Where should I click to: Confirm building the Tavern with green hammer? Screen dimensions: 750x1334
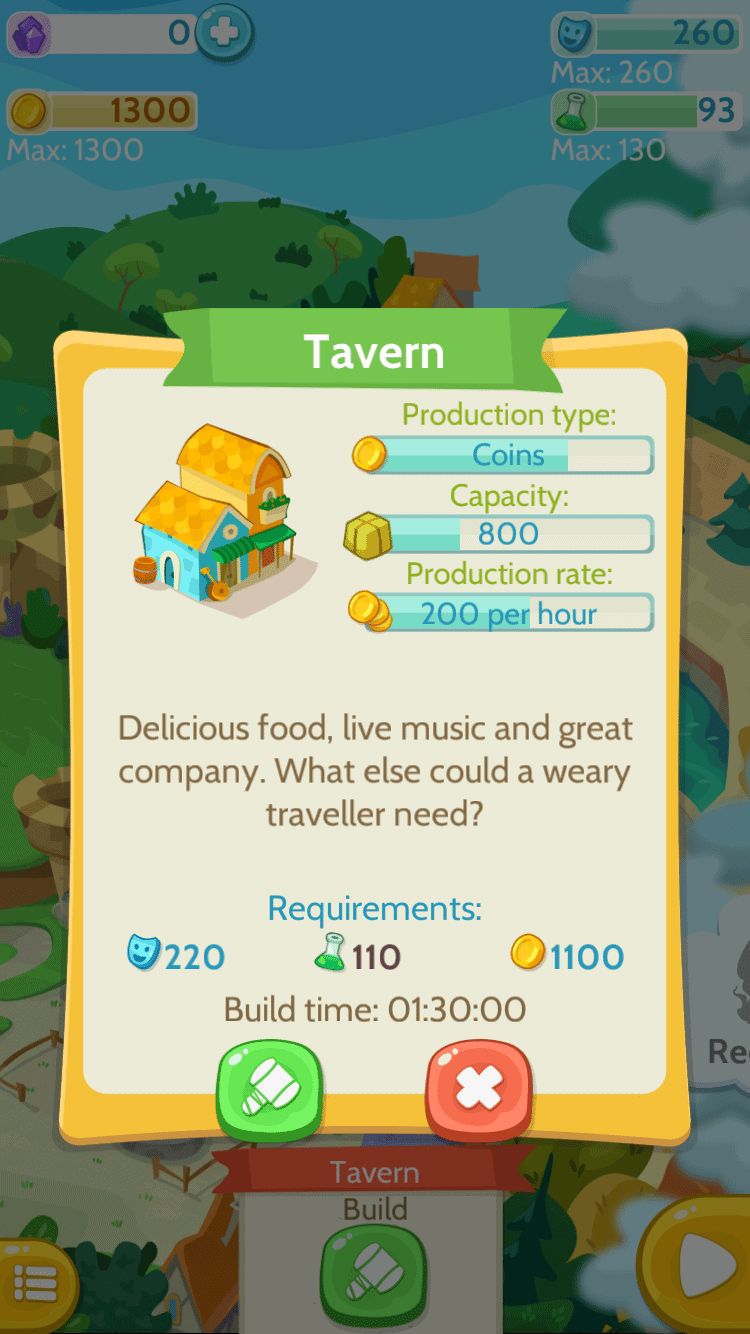pyautogui.click(x=270, y=1090)
